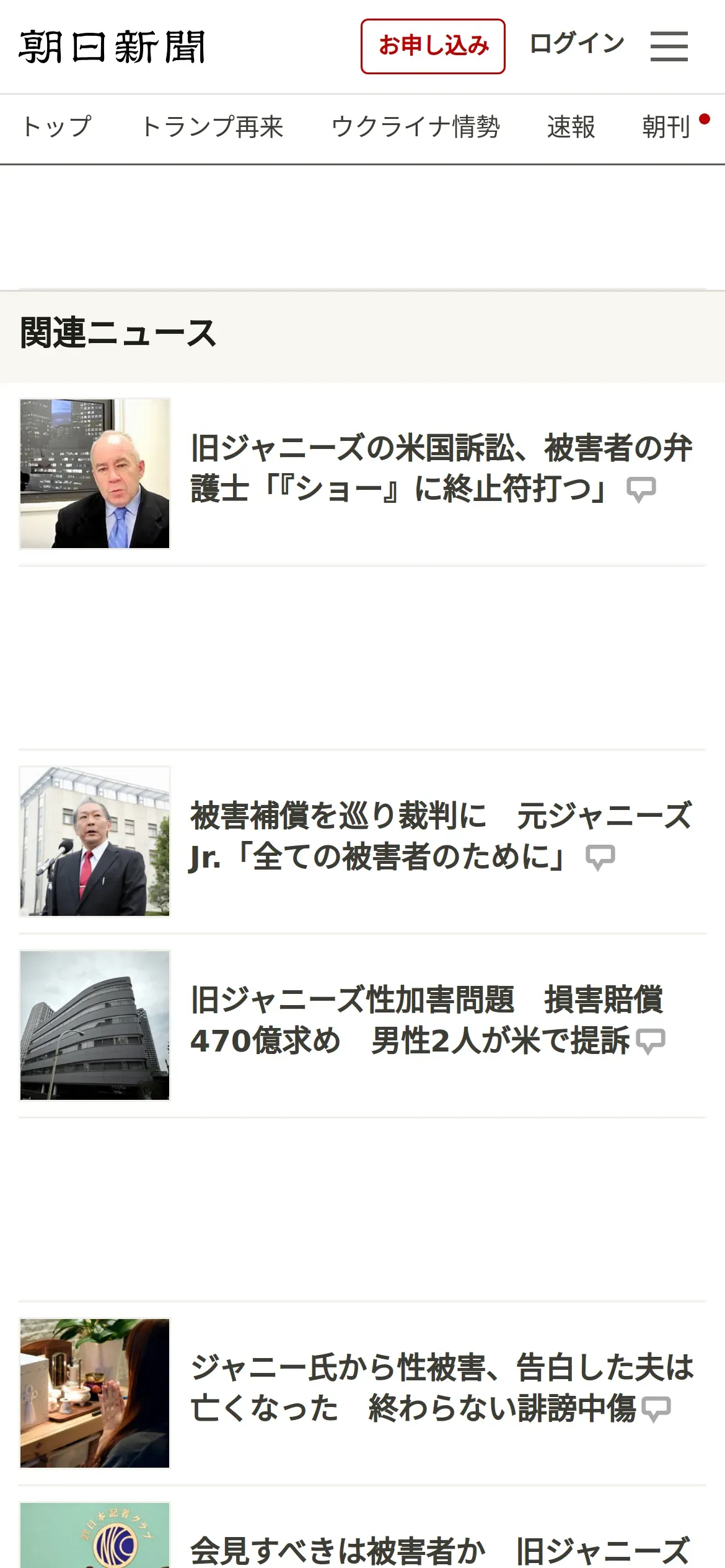This screenshot has height=1568, width=725.
Task: Read article 被害補償を巡り裁判に 元ジャニーズJr.
Action: tap(440, 836)
